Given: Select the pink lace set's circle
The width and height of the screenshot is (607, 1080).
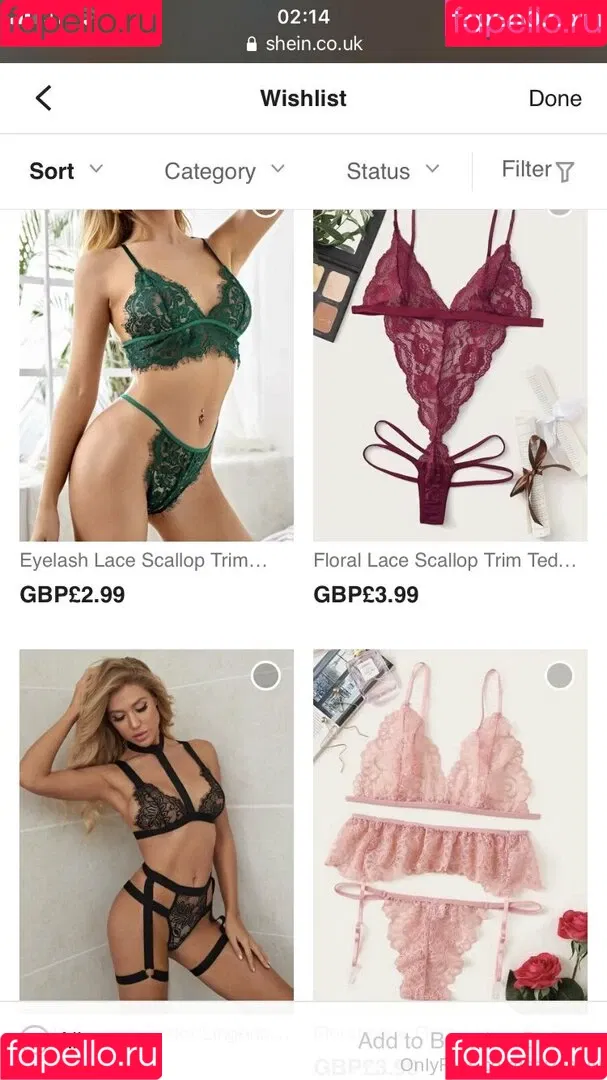Looking at the screenshot, I should point(560,676).
